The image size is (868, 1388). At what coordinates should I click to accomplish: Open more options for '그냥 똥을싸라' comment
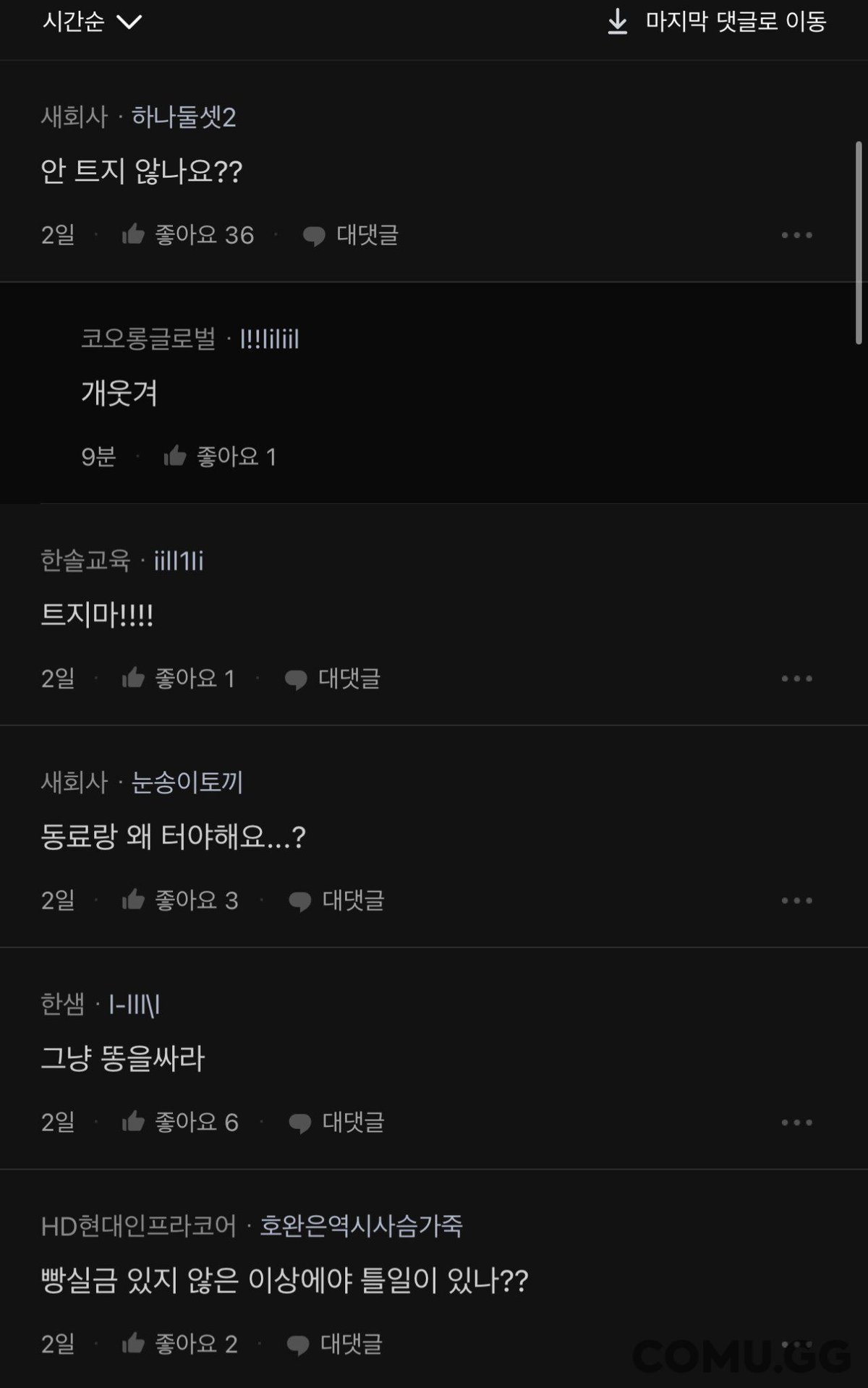pos(796,1122)
